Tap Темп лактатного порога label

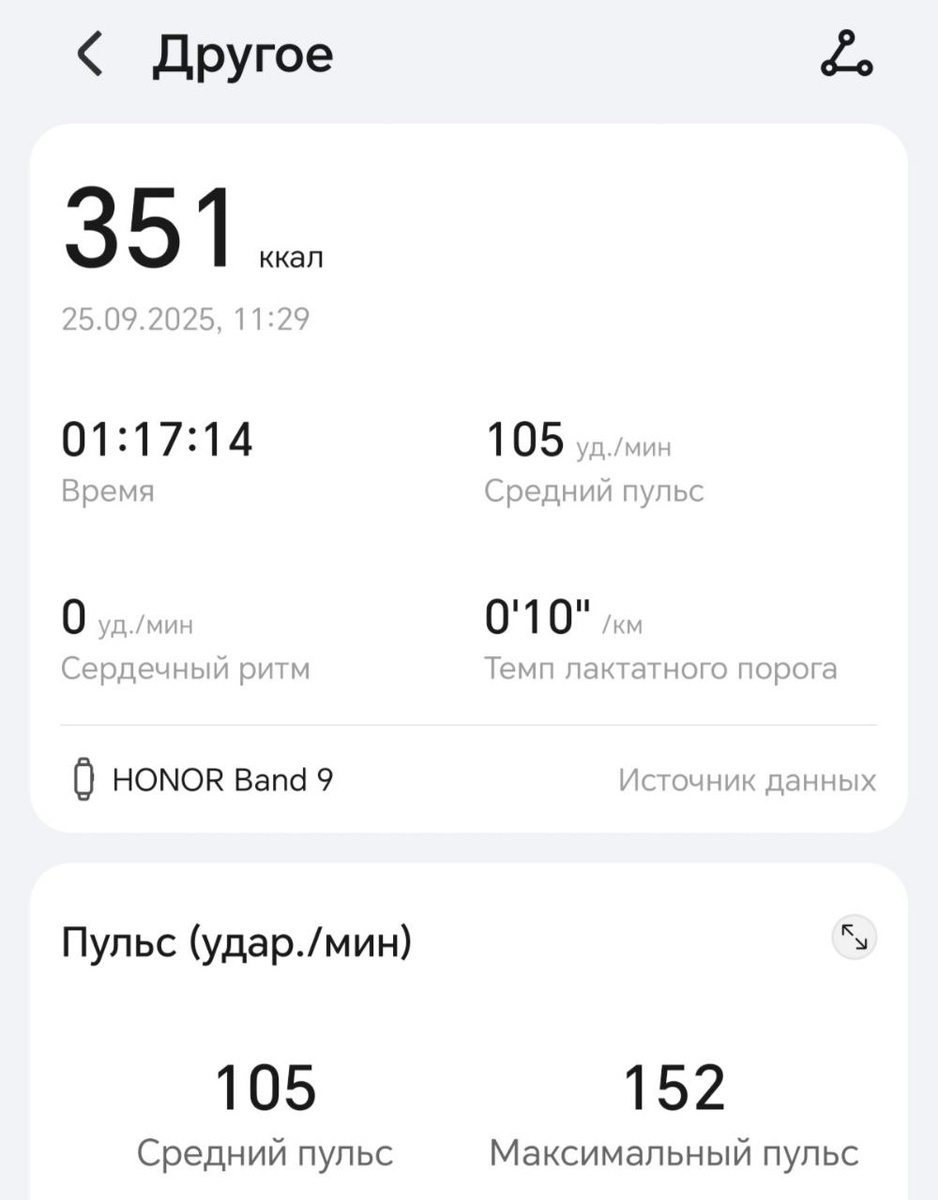point(662,668)
